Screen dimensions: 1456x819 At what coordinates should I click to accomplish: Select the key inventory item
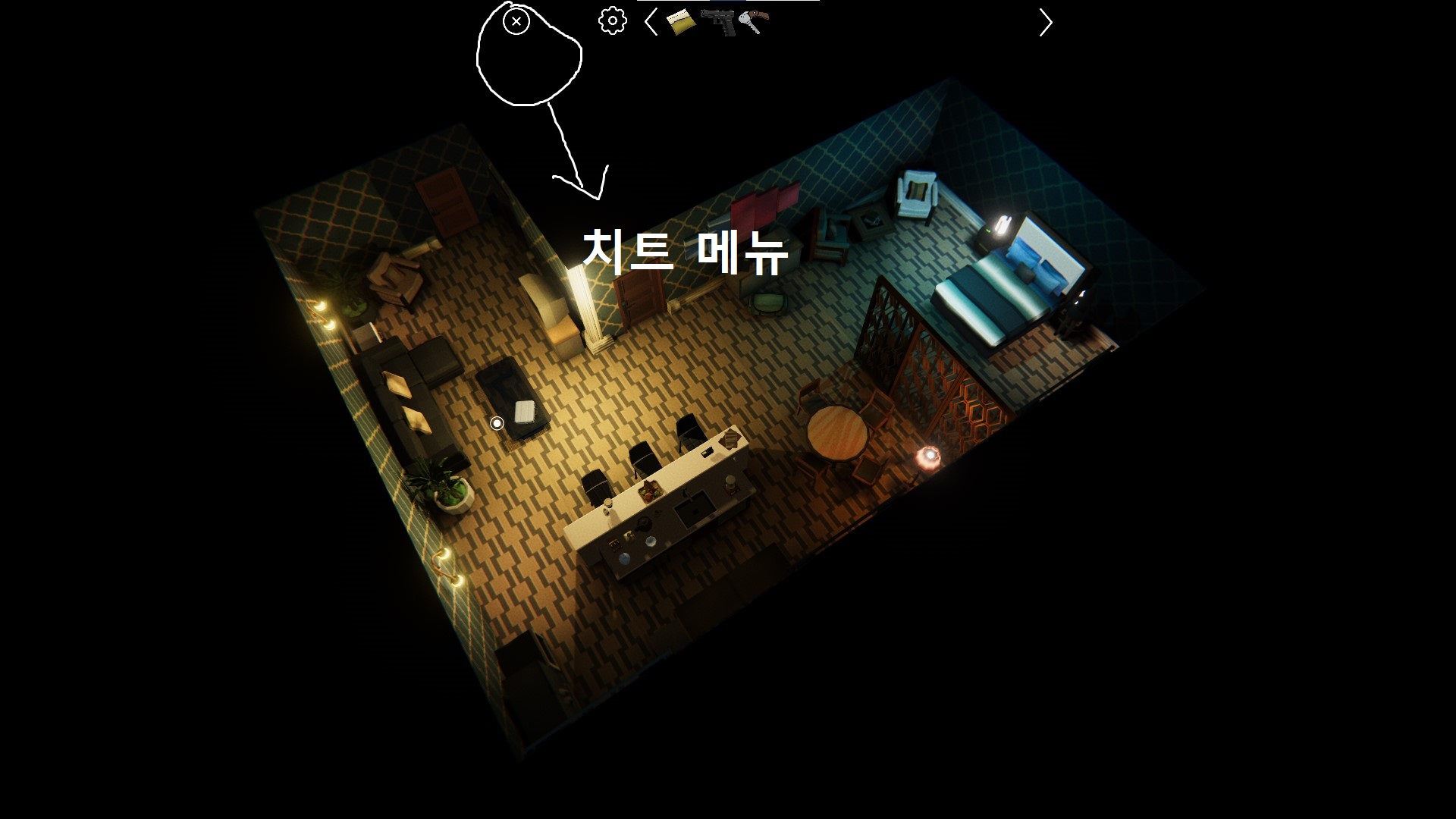(753, 23)
